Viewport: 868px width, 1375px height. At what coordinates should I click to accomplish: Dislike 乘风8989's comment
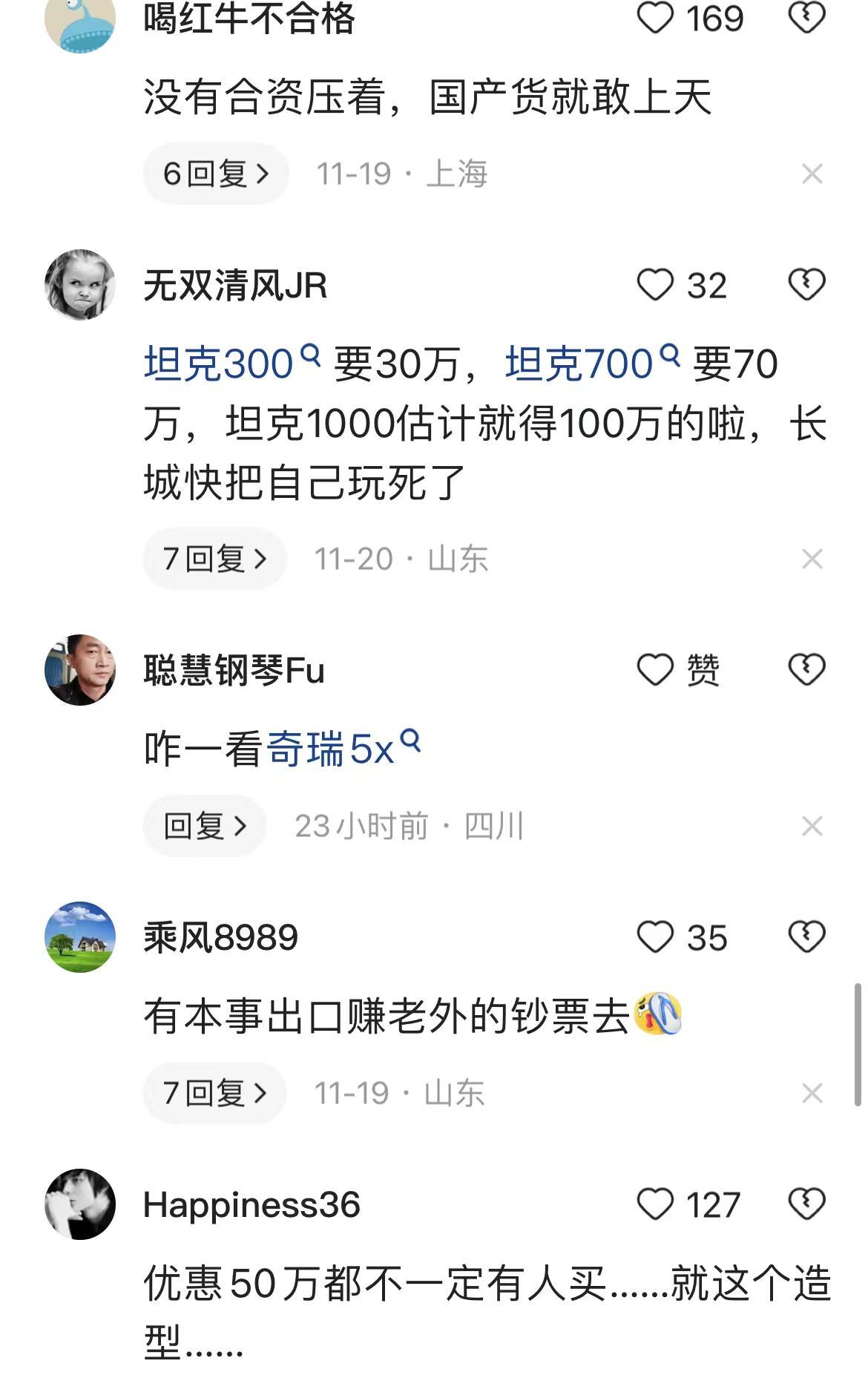(806, 937)
